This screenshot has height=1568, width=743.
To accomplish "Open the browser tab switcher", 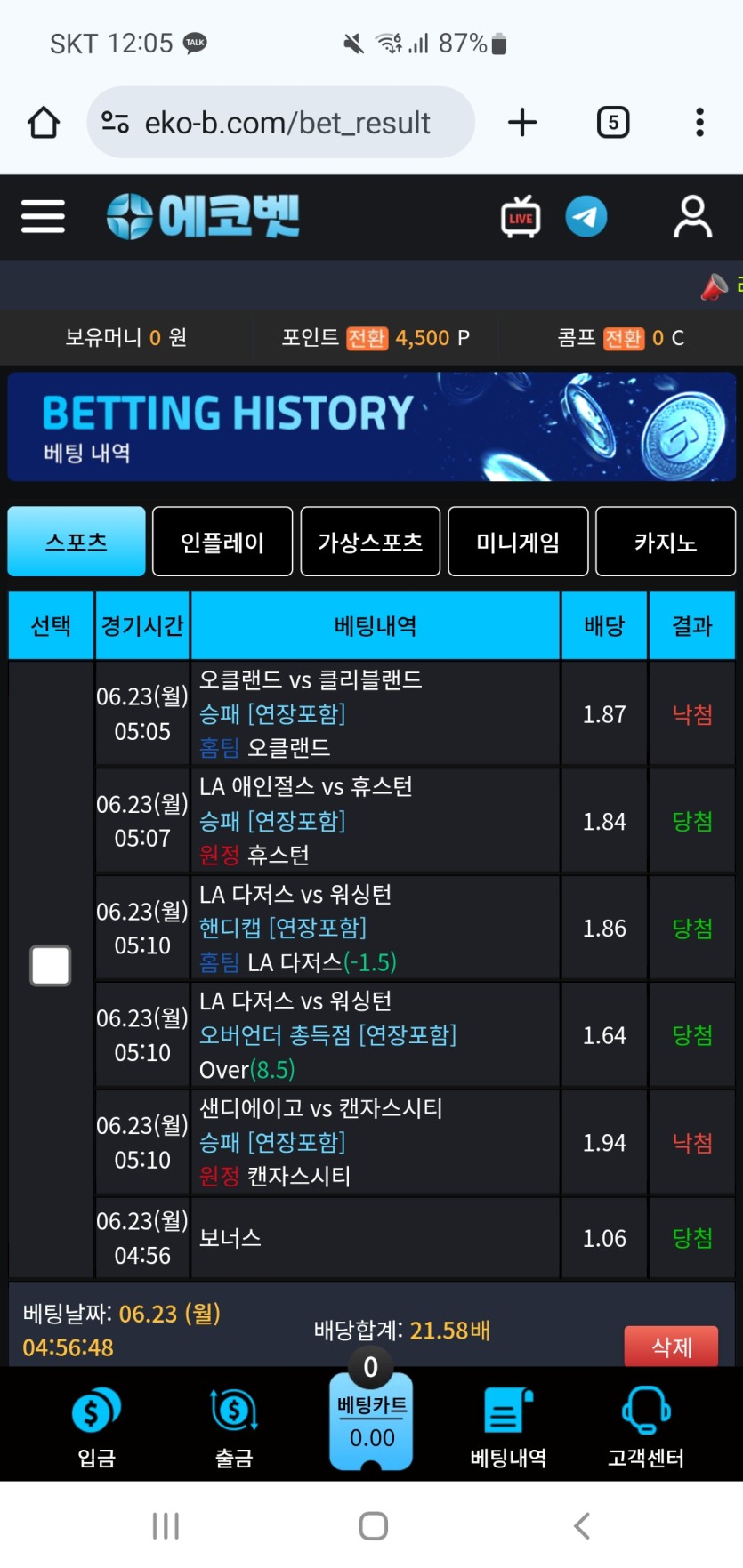I will pos(612,122).
